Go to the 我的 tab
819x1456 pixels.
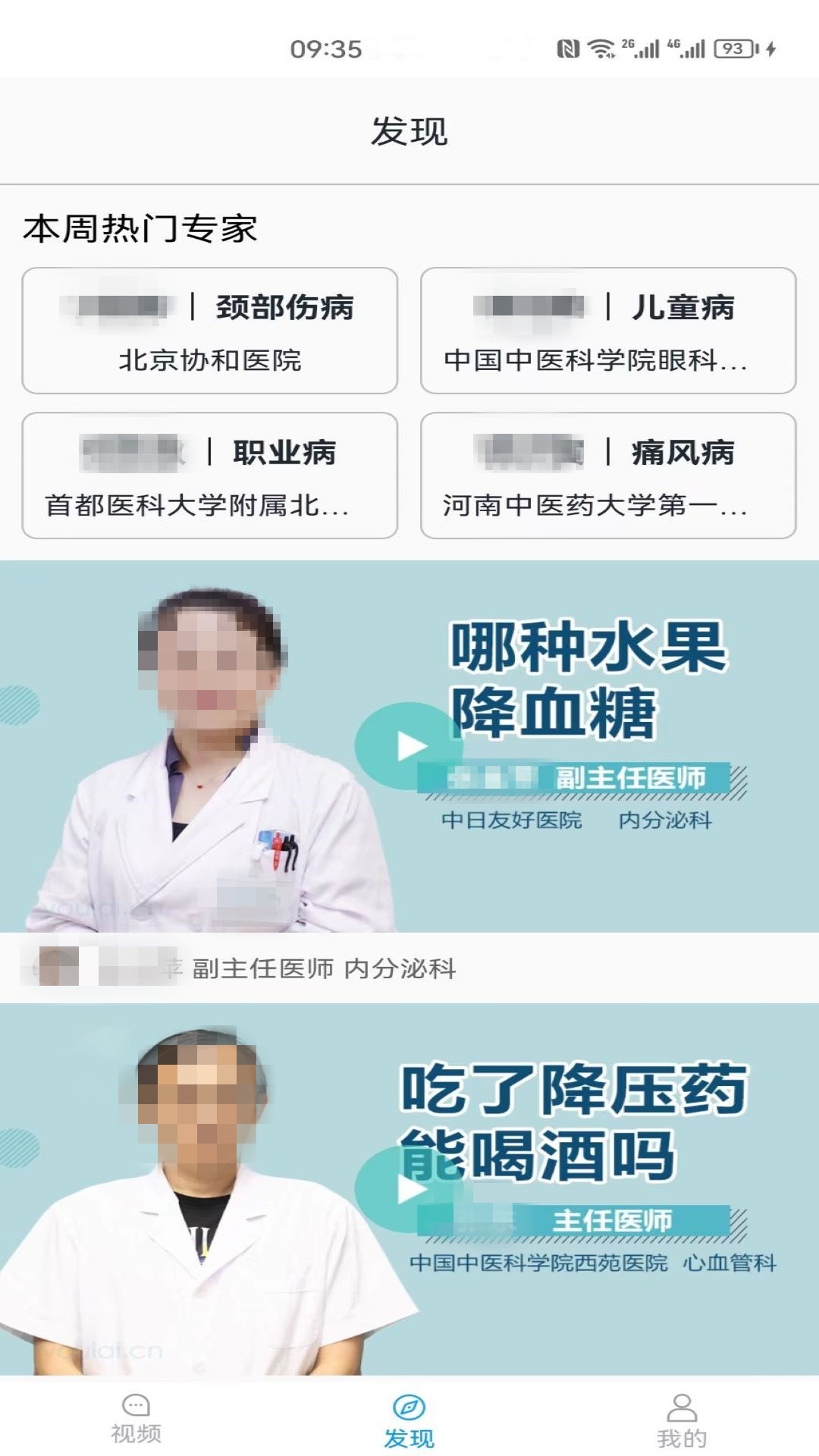tap(682, 1419)
